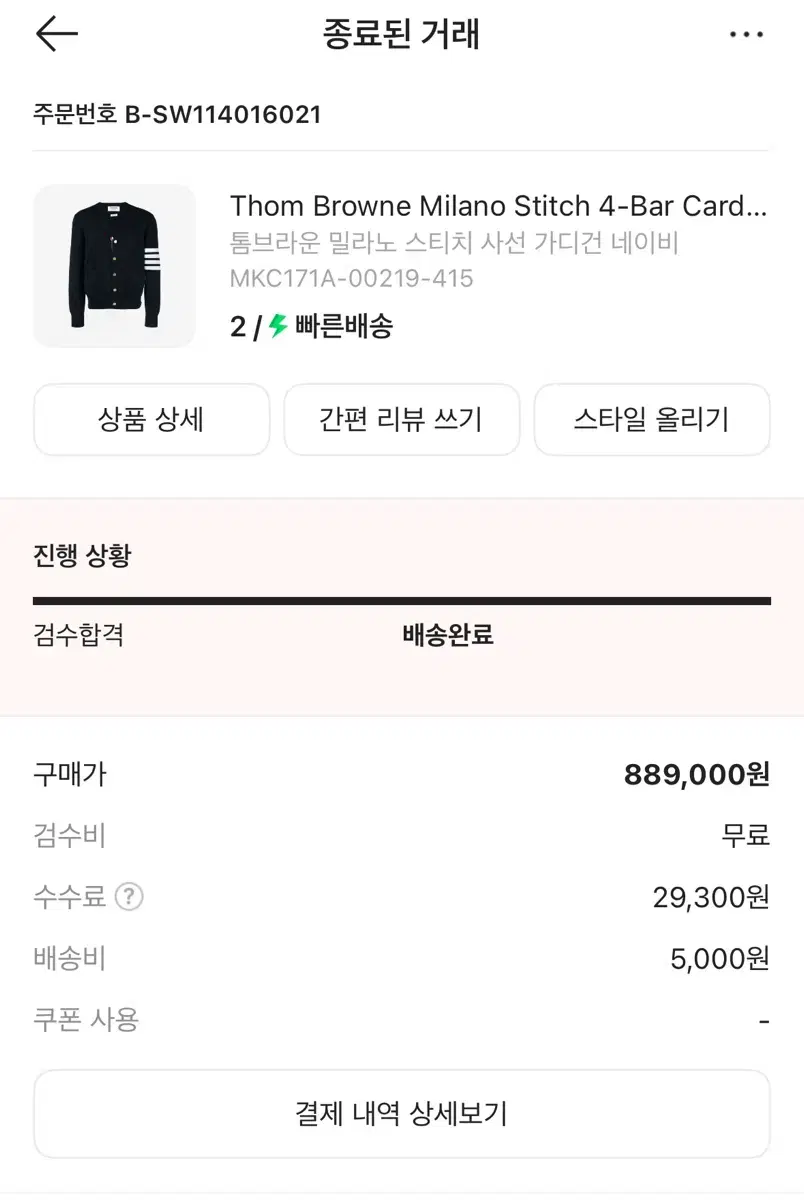This screenshot has width=804, height=1200.
Task: Click the Korean subtitle 톰브라운 밀라노 스티치
Action: point(455,243)
